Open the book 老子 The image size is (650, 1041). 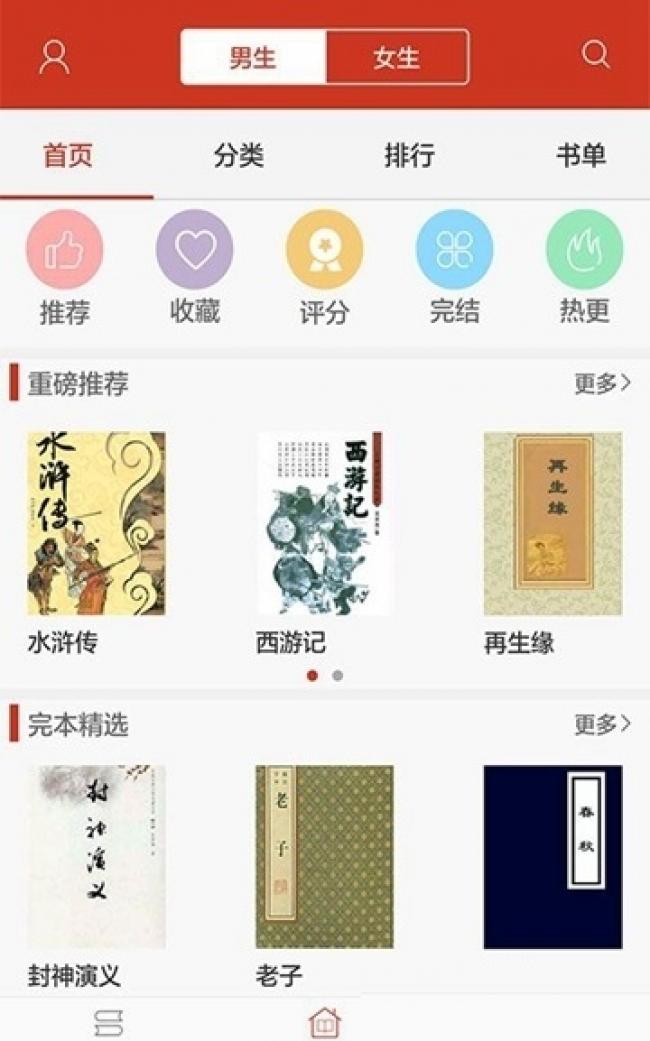(x=324, y=857)
